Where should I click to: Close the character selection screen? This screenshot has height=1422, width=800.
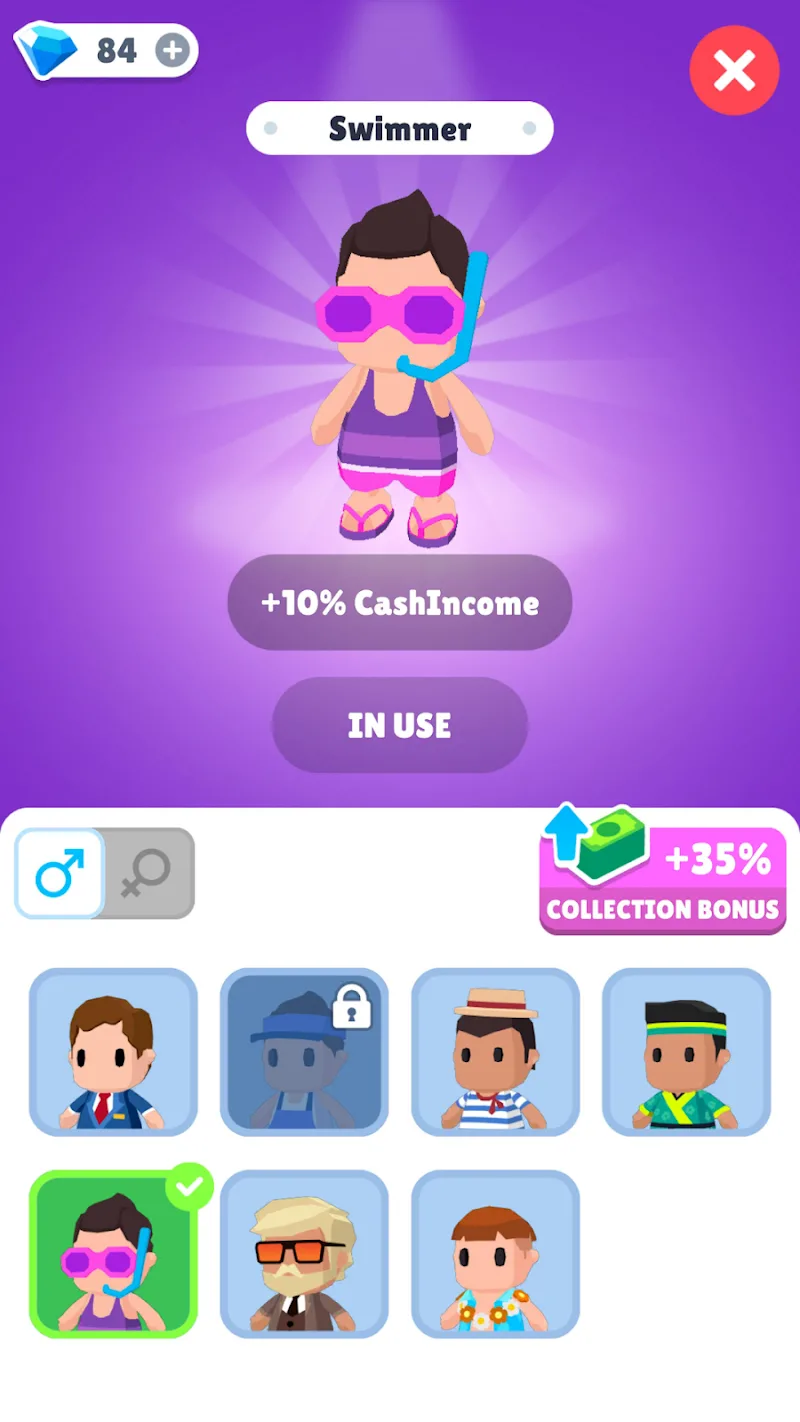point(734,71)
